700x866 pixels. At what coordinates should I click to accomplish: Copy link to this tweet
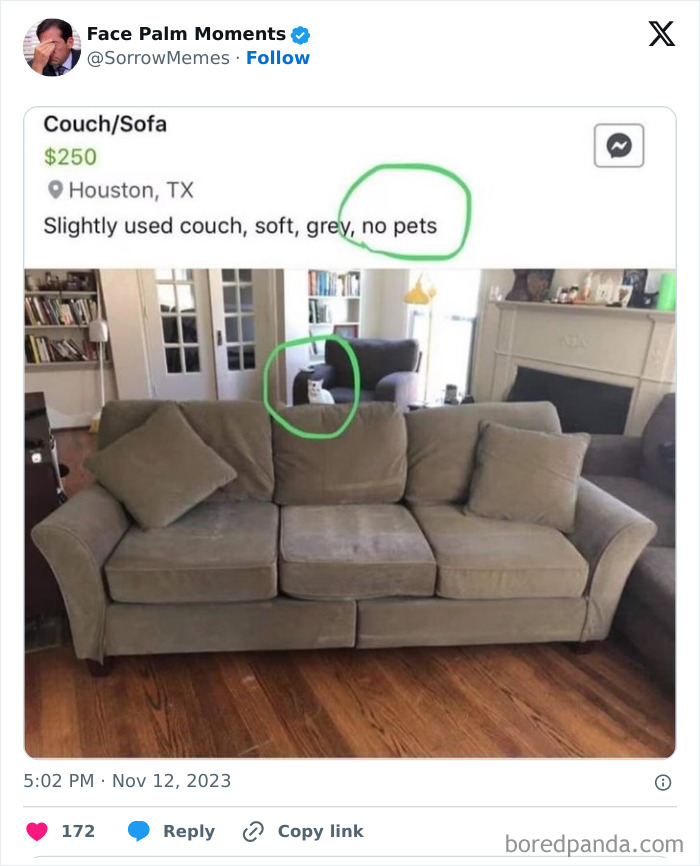pyautogui.click(x=303, y=831)
